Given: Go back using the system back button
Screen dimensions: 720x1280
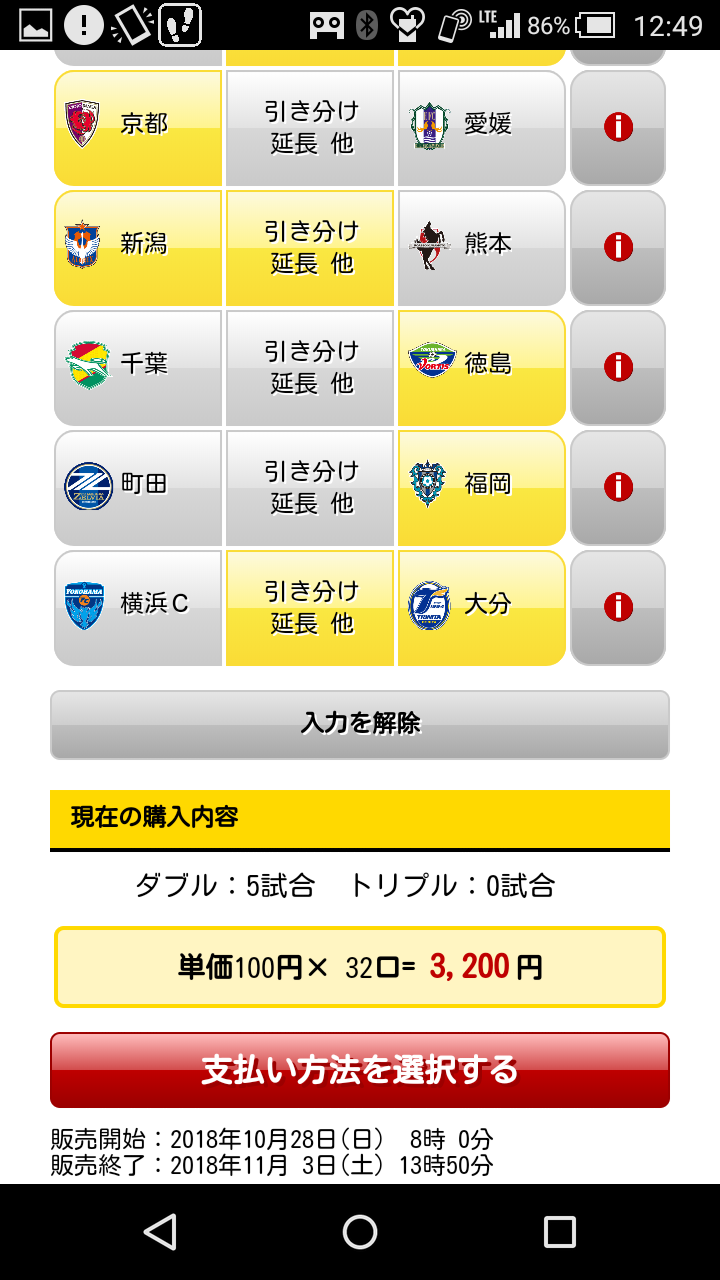Looking at the screenshot, I should pos(160,1232).
